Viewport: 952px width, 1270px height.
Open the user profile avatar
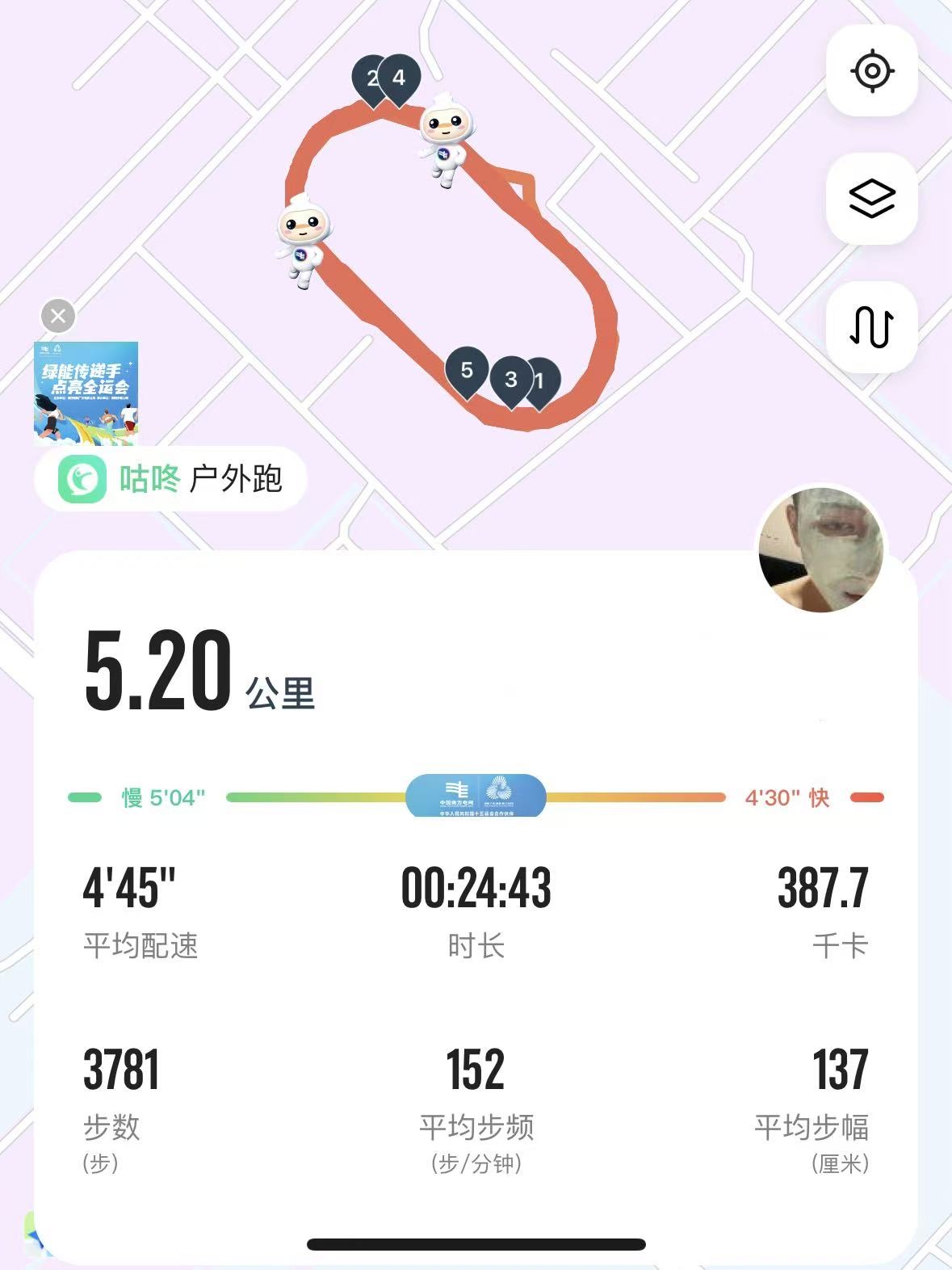coord(821,549)
